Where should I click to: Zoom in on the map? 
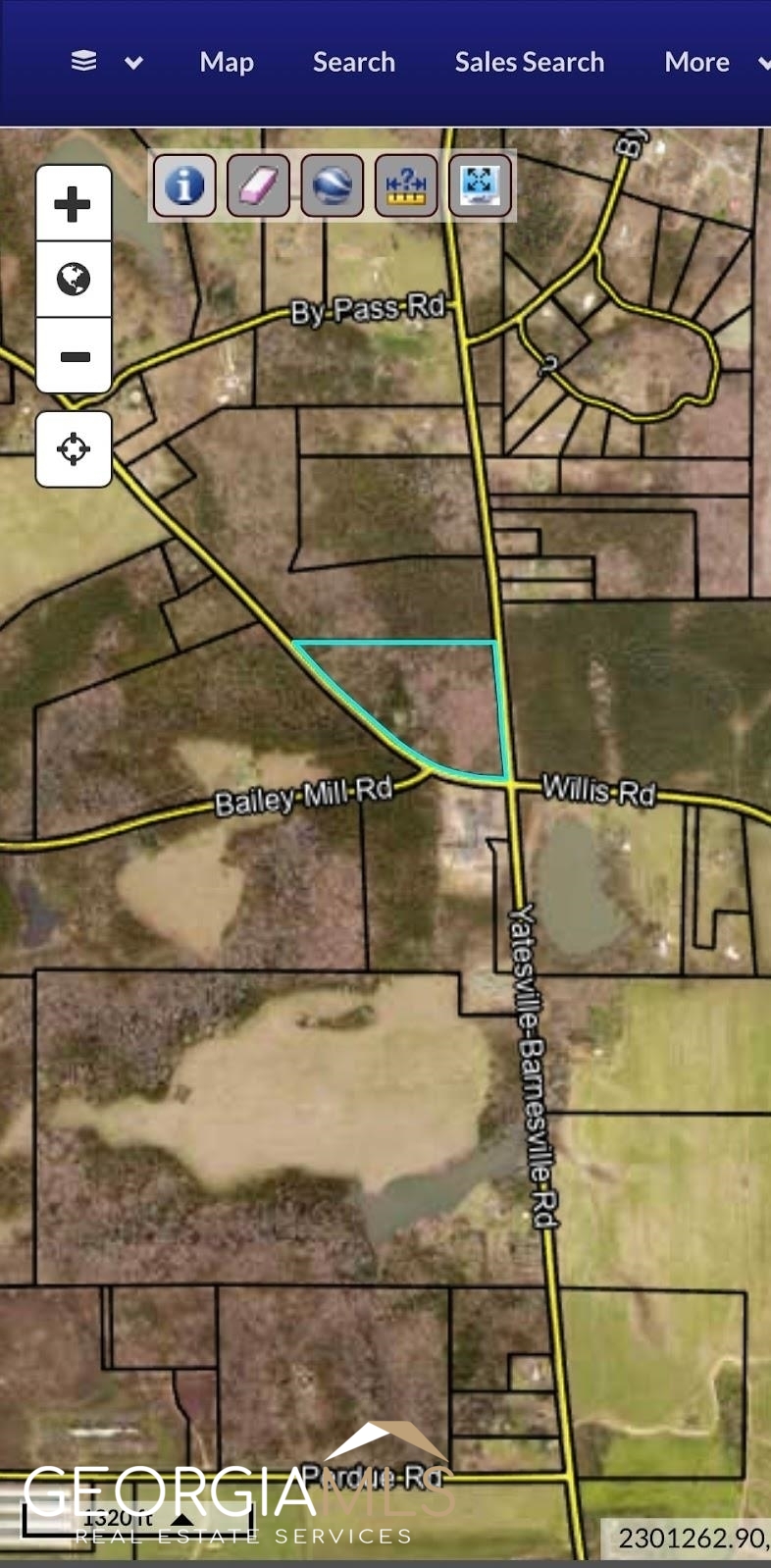point(74,204)
